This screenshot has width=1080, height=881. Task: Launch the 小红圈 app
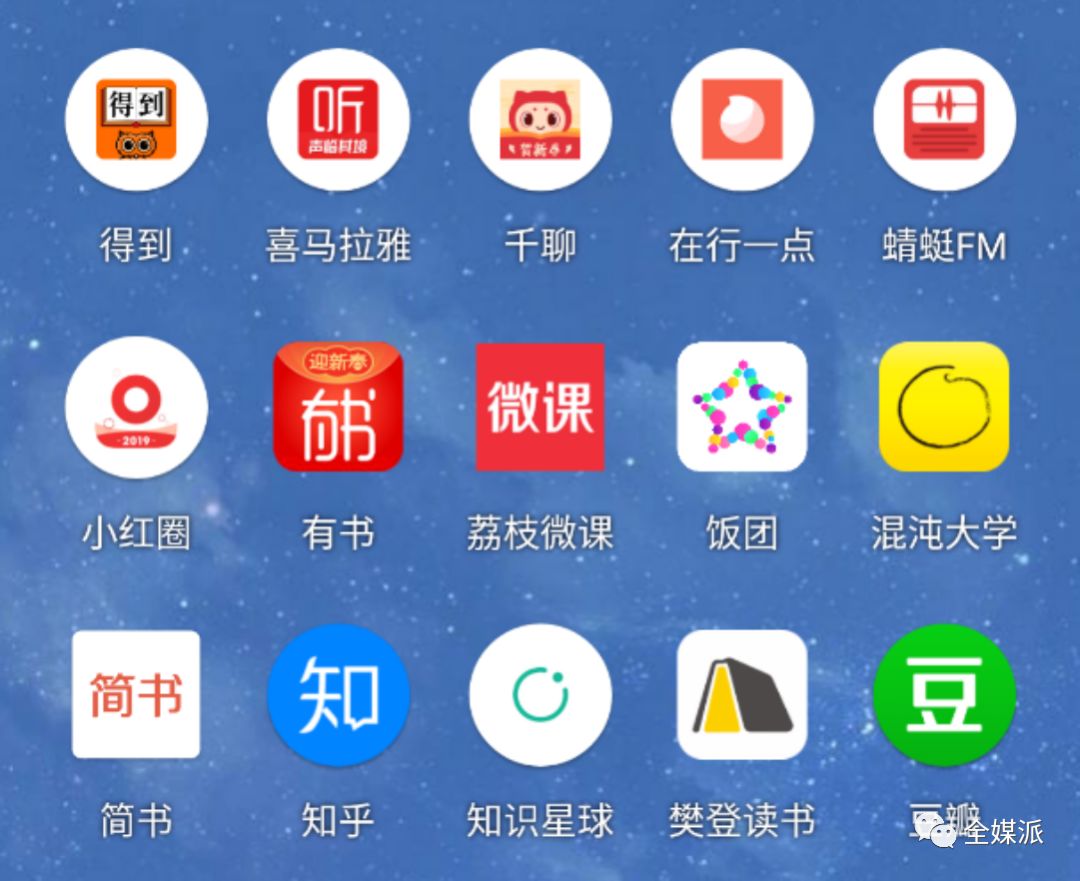pos(136,407)
